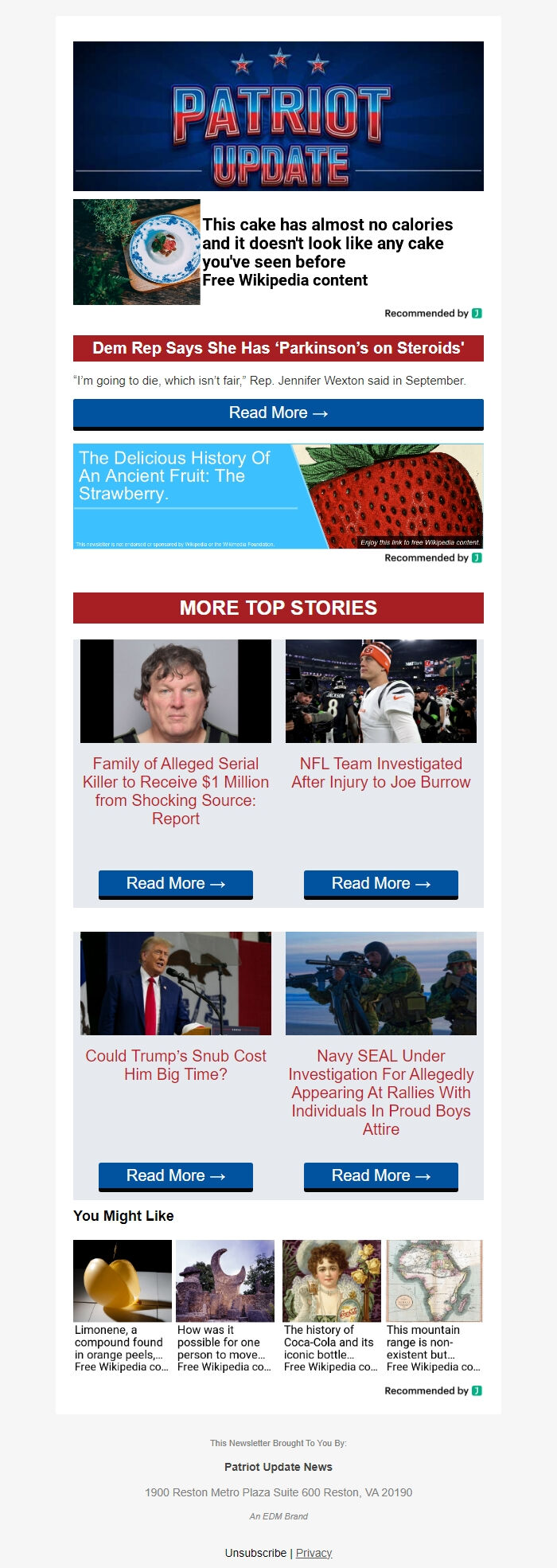Open the low-calorie cake sponsored article
This screenshot has height=1568, width=557.
click(327, 243)
